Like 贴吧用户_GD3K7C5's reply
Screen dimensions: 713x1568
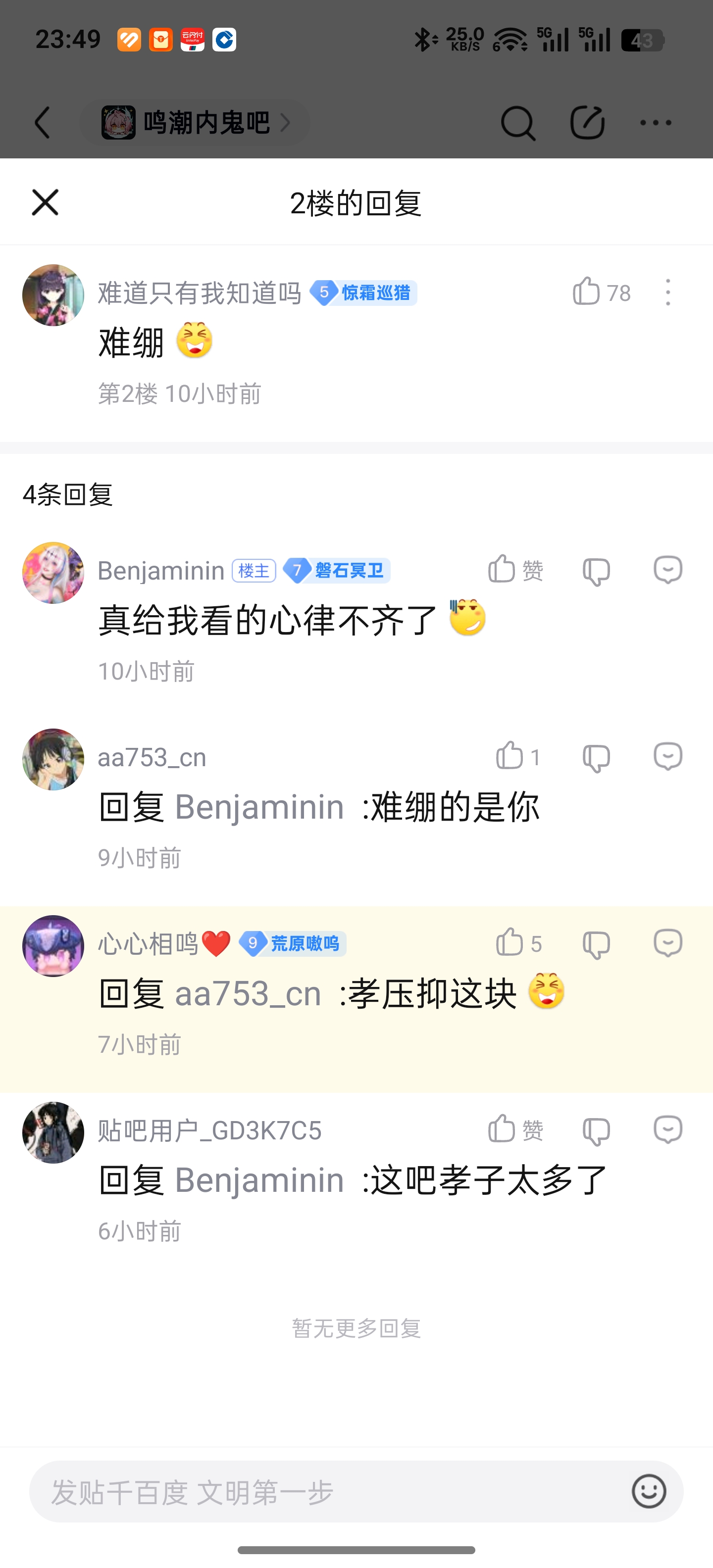point(503,1128)
